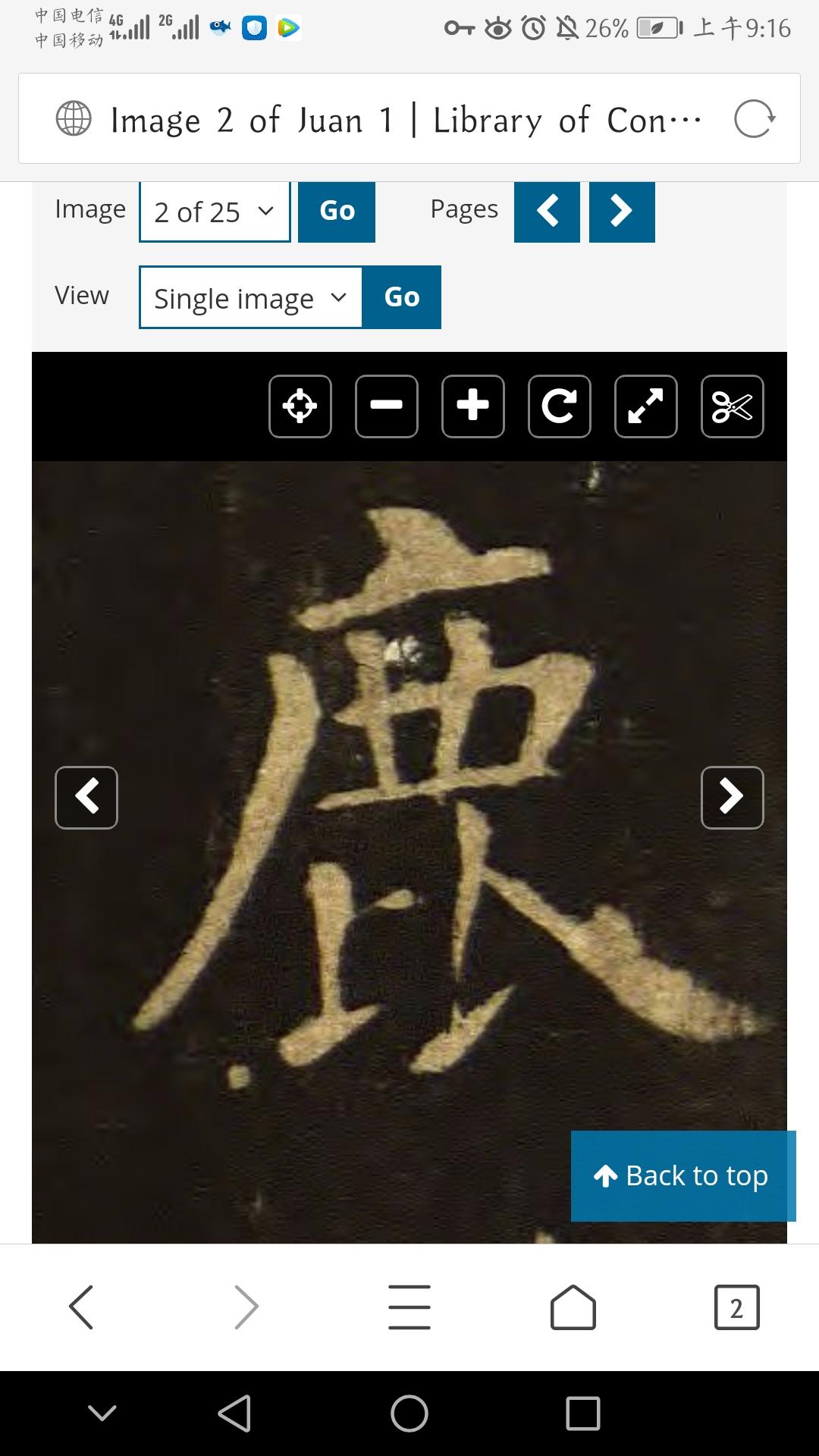Image resolution: width=819 pixels, height=1456 pixels.
Task: Tap Go next to the View selector
Action: point(402,297)
